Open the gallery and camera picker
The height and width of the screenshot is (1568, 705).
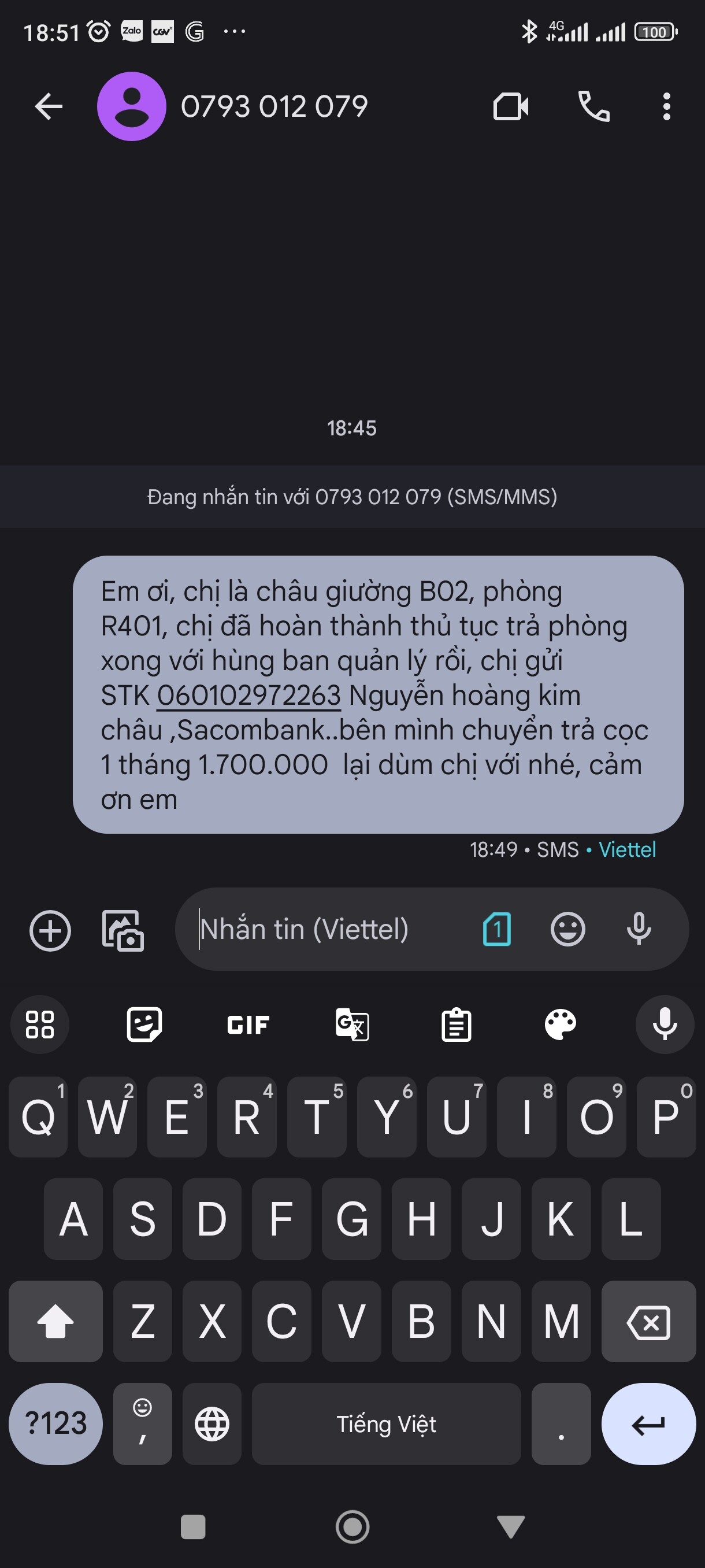click(x=123, y=930)
